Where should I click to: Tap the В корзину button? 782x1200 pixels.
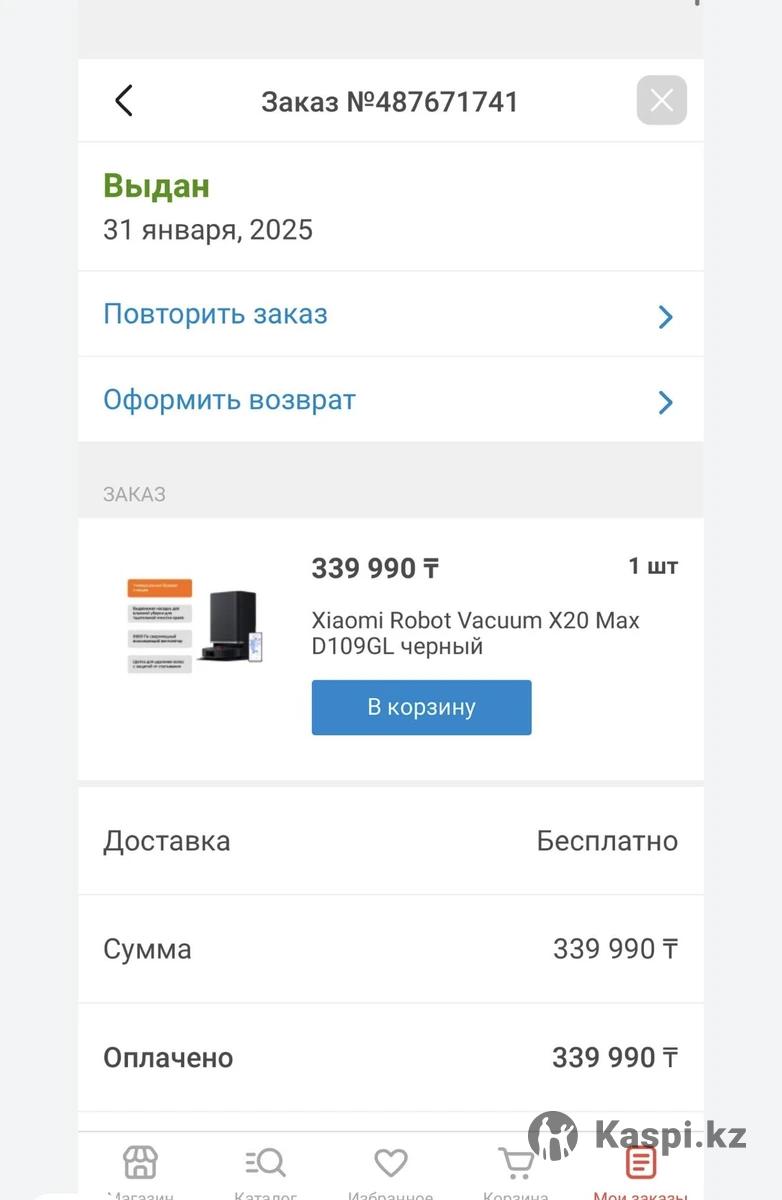coord(421,707)
